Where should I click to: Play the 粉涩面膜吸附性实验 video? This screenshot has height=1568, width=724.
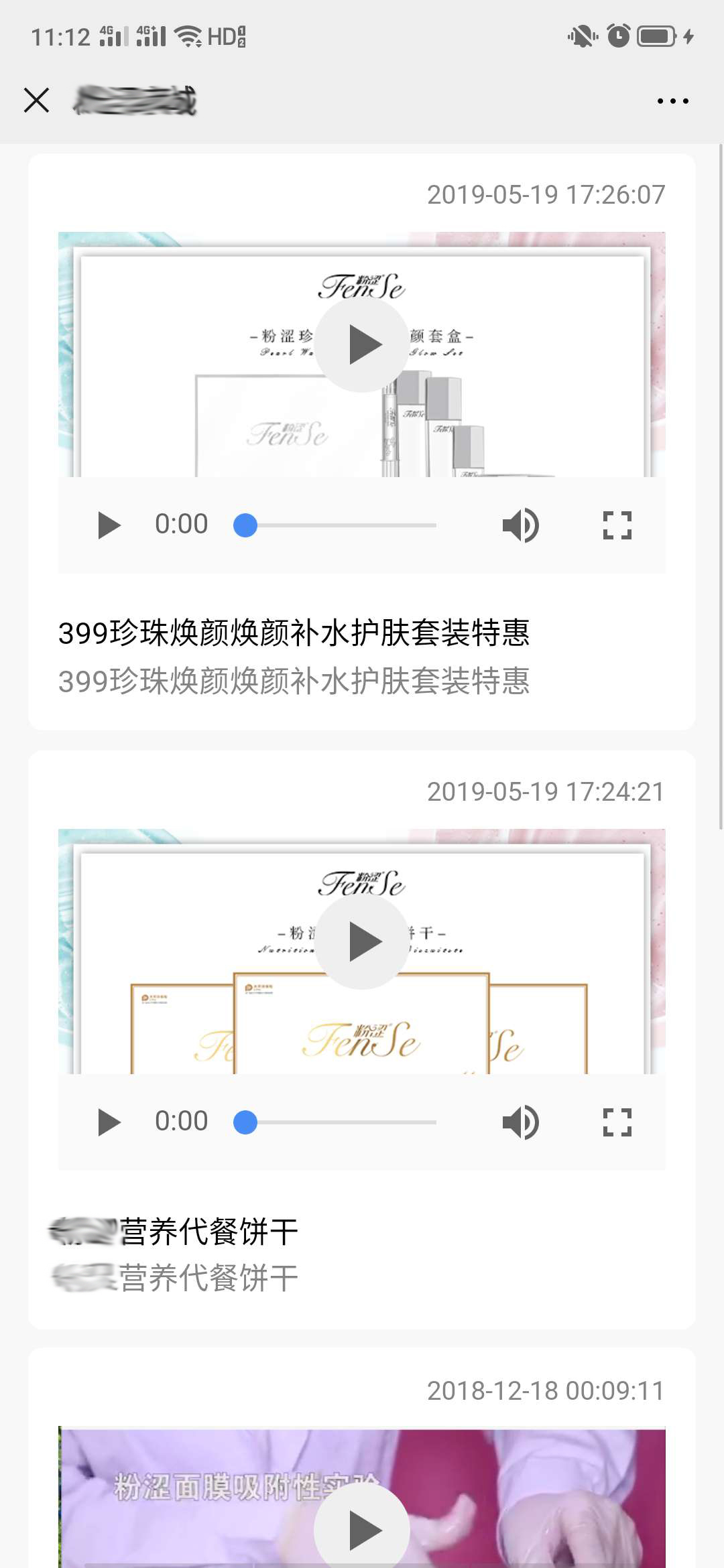pos(362,1530)
